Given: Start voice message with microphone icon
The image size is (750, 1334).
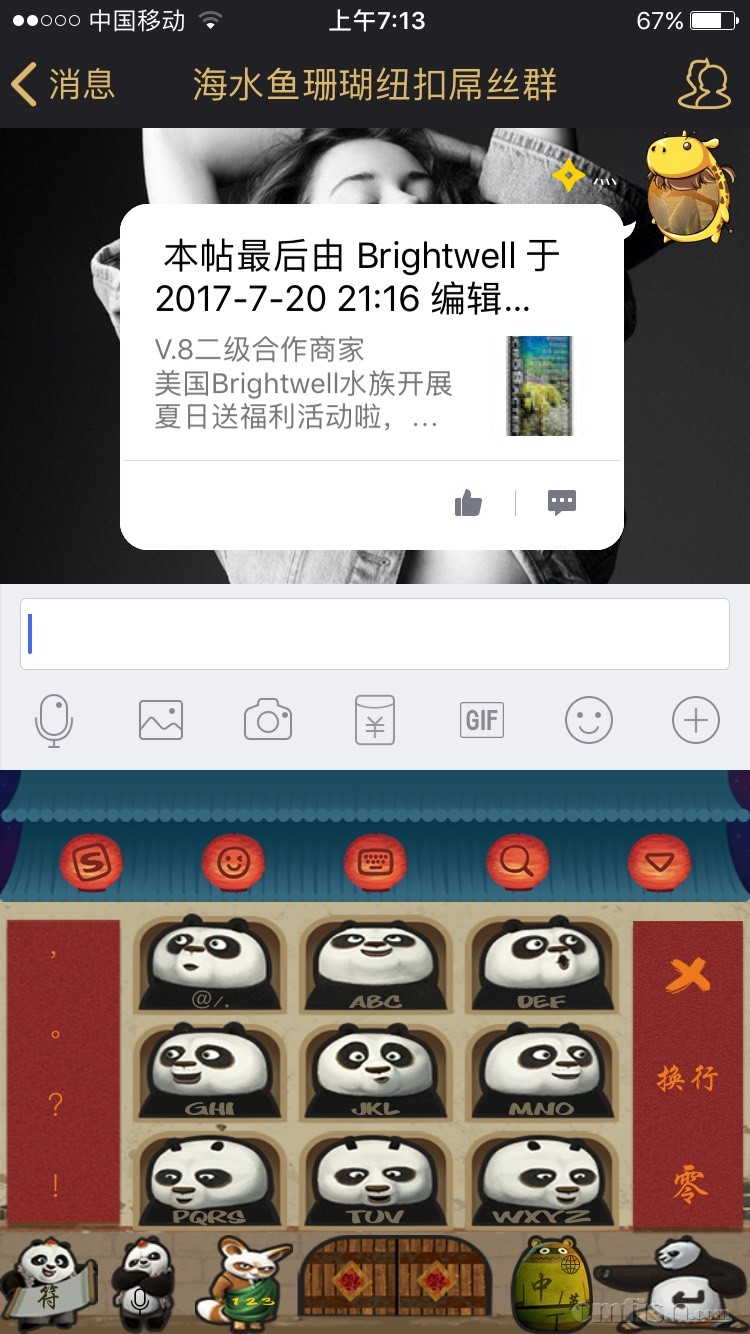Looking at the screenshot, I should [x=54, y=721].
